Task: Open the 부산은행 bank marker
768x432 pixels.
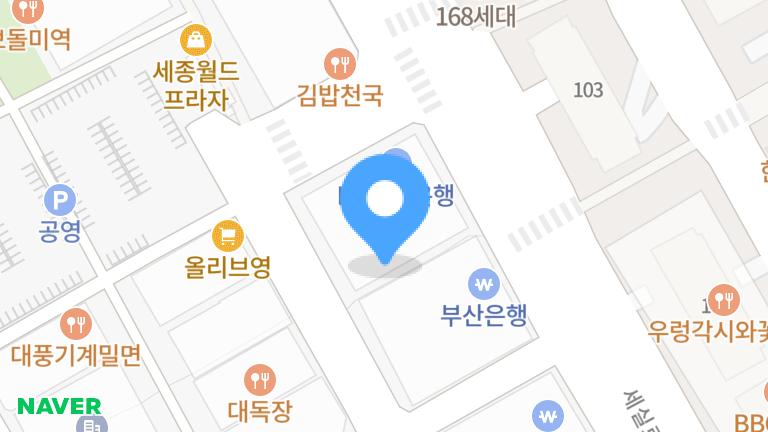Action: pyautogui.click(x=485, y=283)
